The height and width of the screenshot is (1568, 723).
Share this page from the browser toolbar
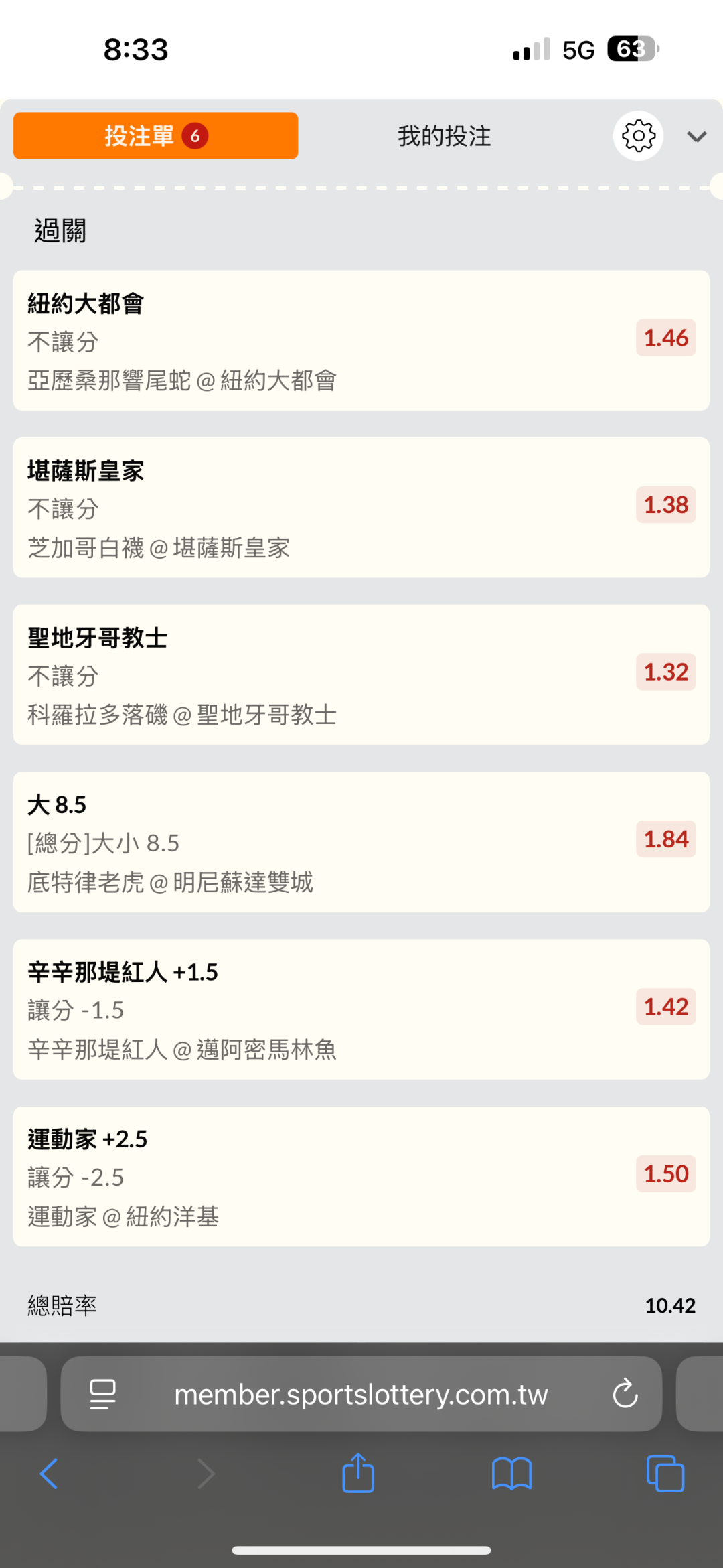(x=358, y=1474)
